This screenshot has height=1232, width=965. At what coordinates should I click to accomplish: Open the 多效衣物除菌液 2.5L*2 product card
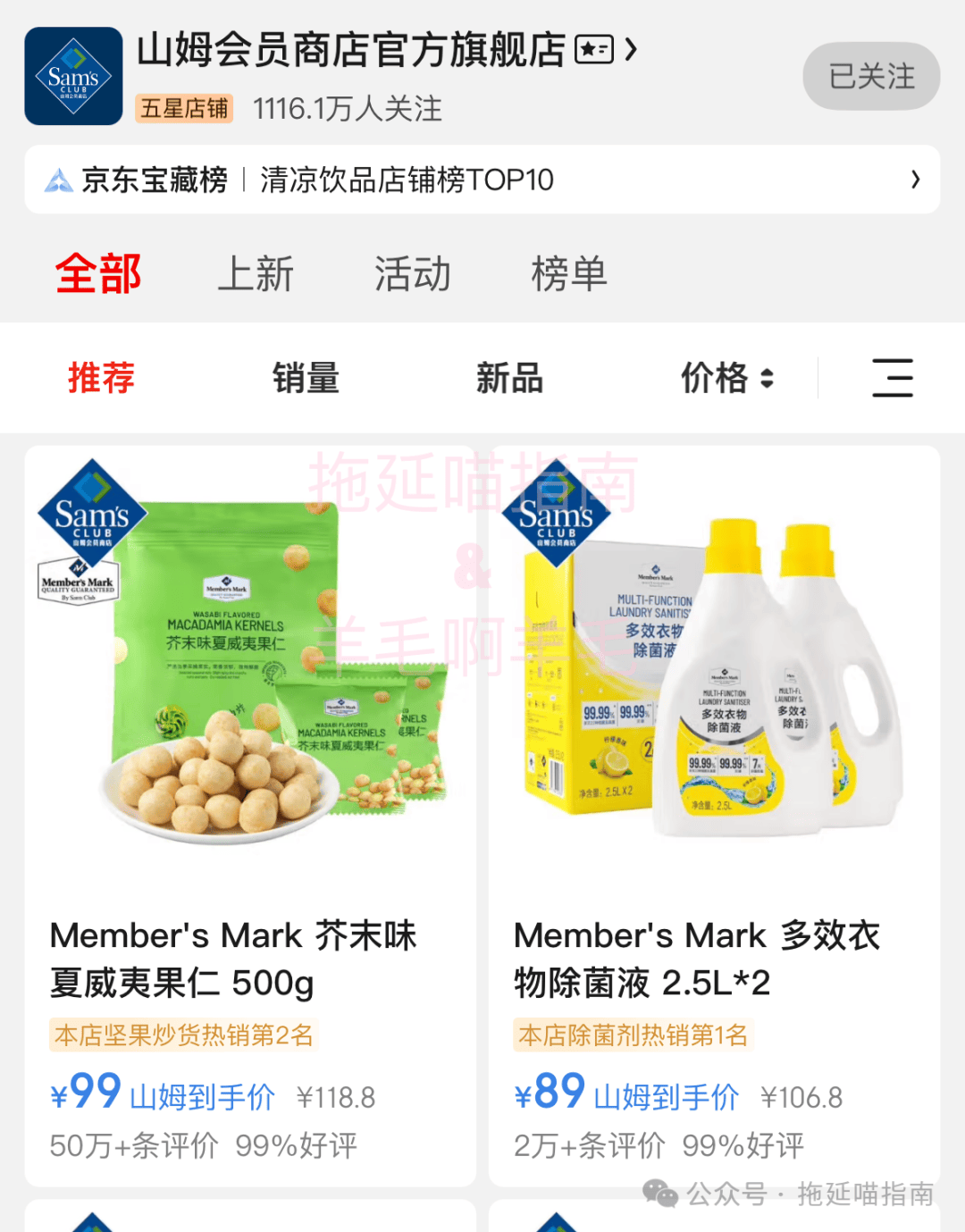[x=714, y=804]
